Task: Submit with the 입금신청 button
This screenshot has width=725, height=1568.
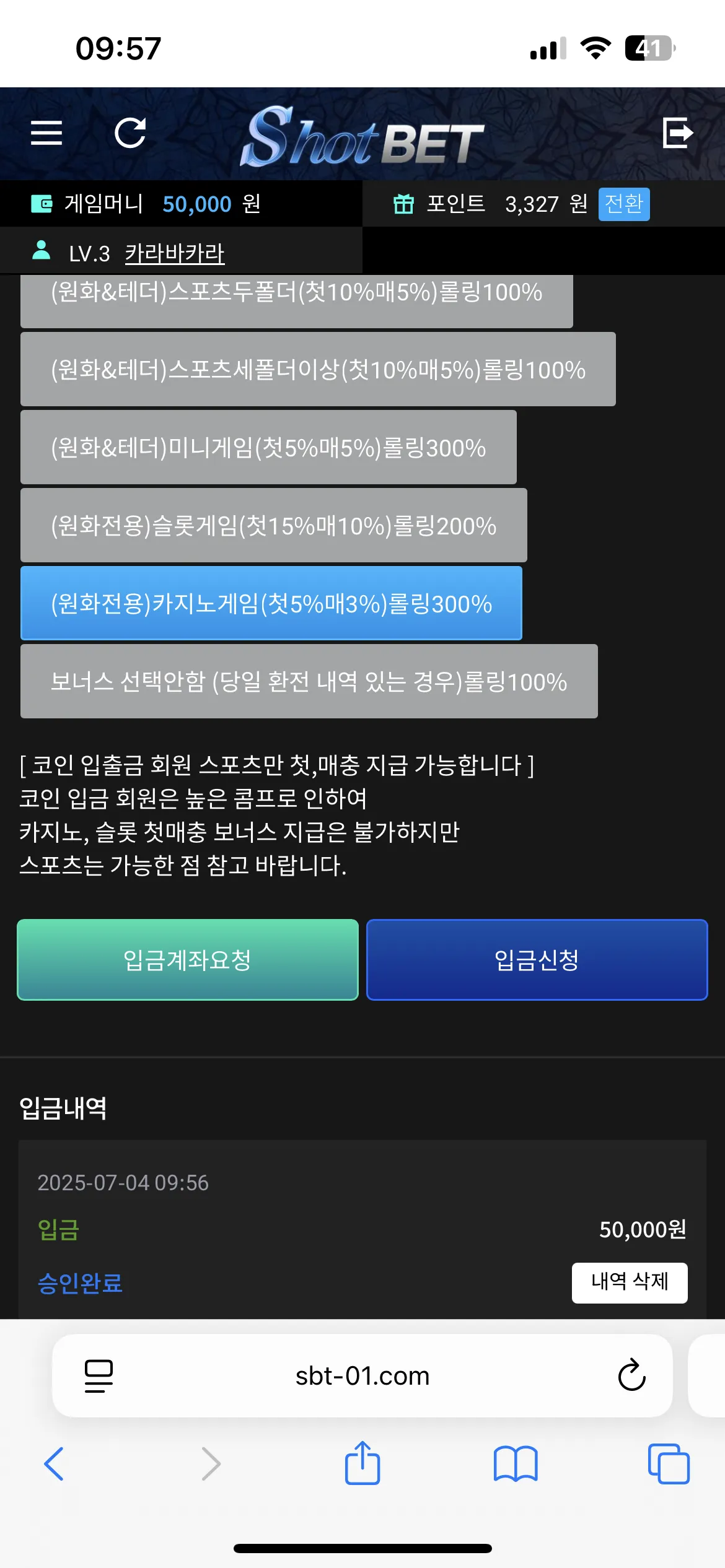Action: pos(537,960)
